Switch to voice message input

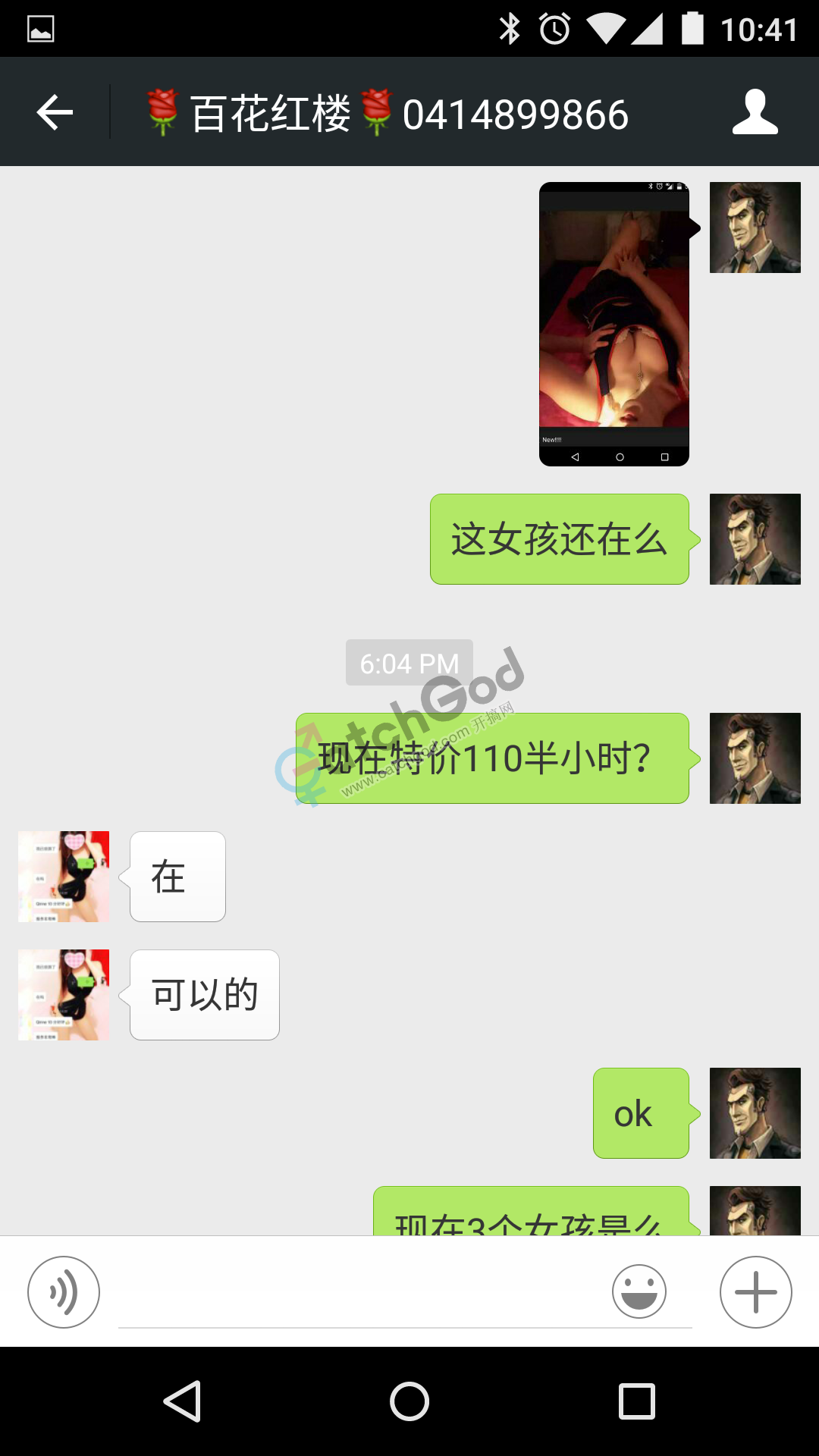point(64,1291)
